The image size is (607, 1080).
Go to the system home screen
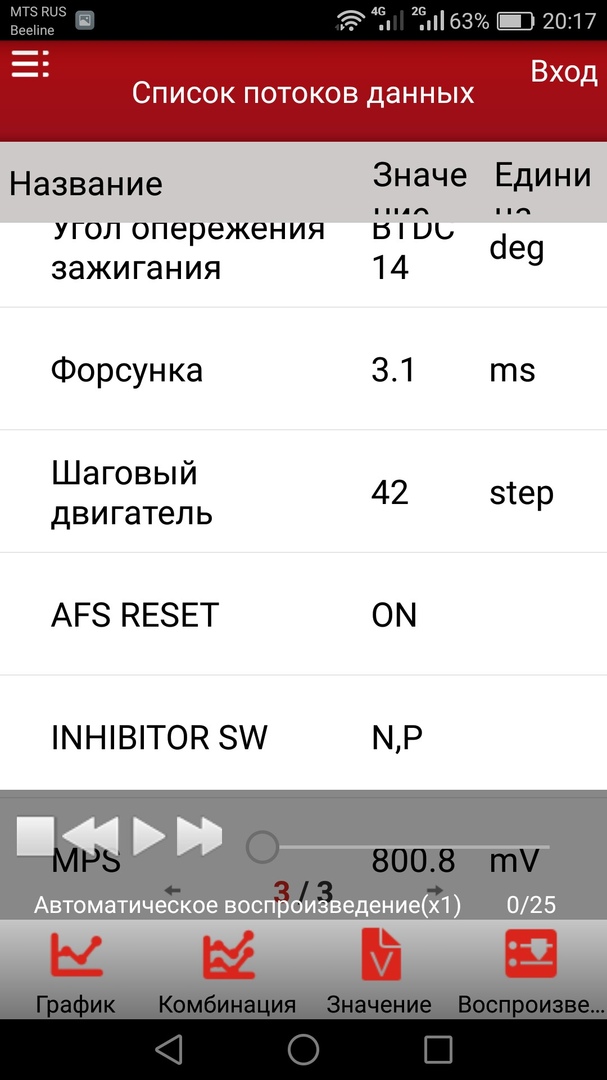(x=303, y=1049)
